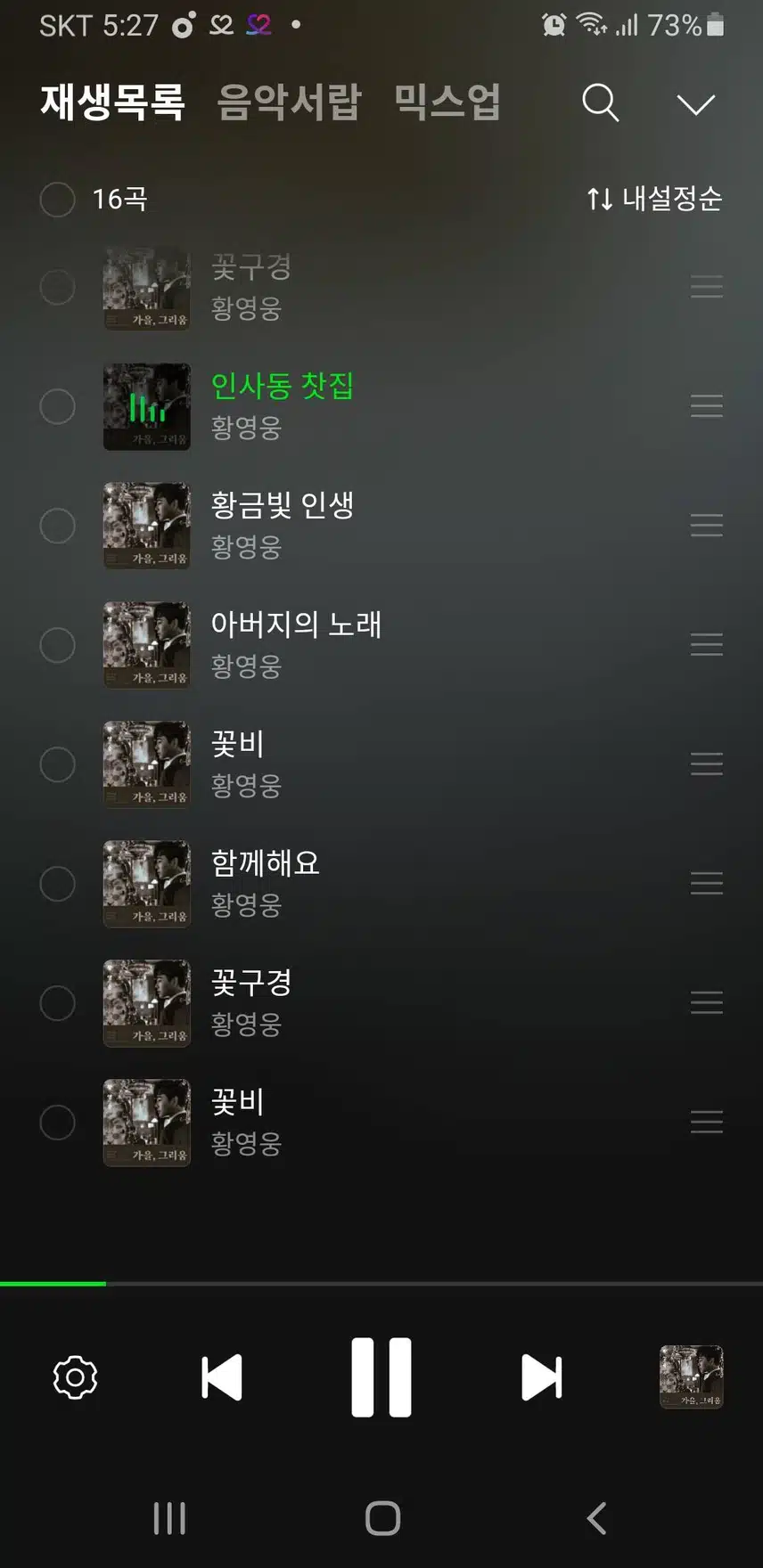Collapse the playlist with the down chevron

(695, 104)
